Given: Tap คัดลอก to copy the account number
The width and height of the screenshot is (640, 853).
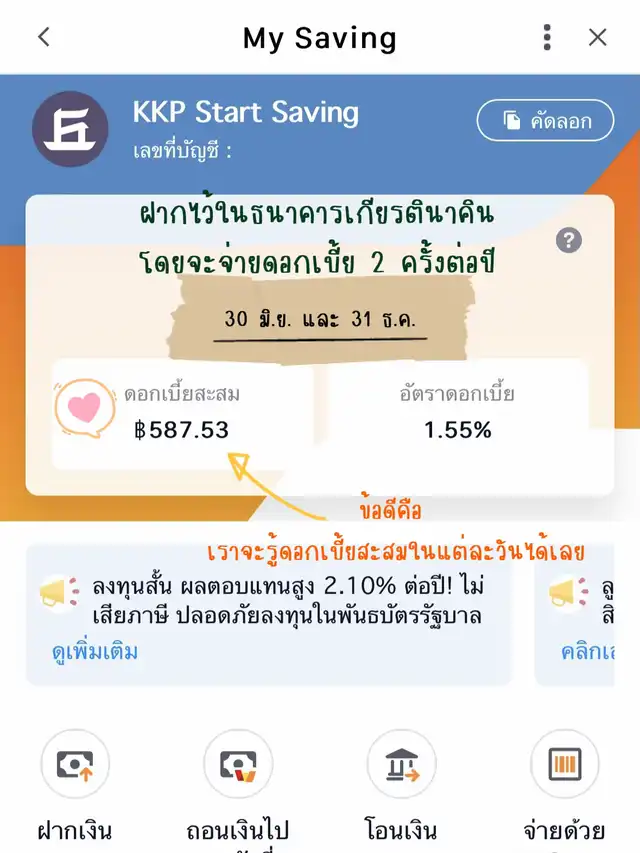Looking at the screenshot, I should pos(545,121).
